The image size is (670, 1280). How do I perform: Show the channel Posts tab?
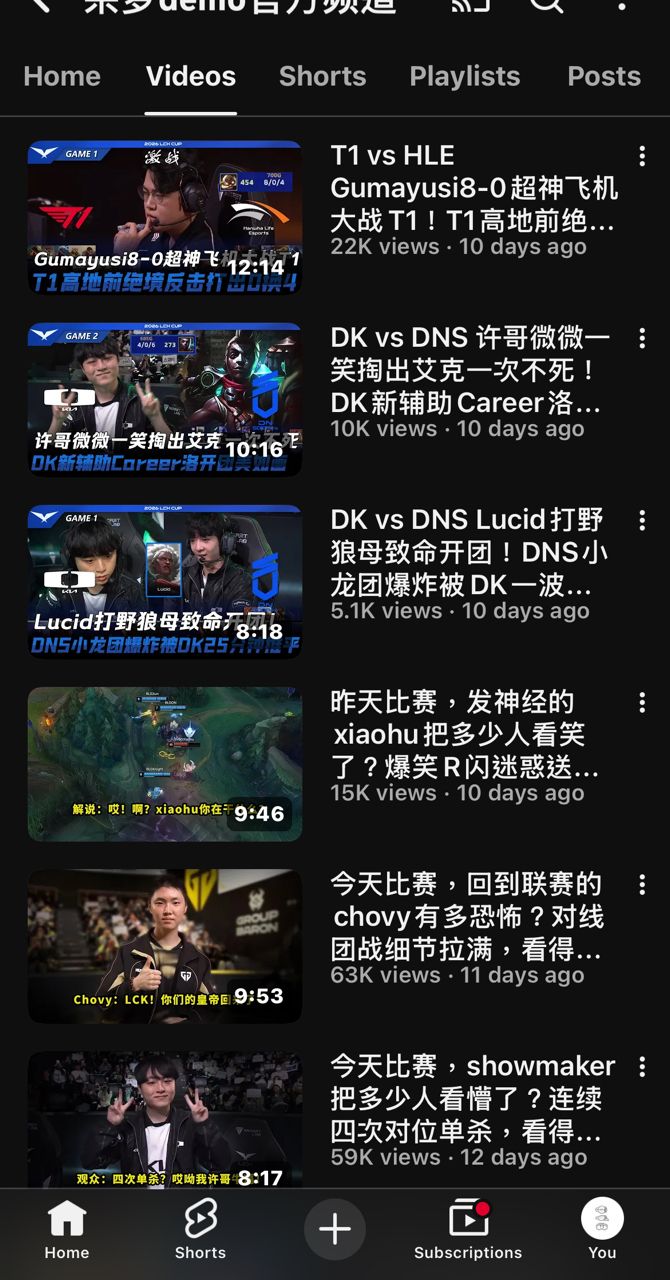[603, 77]
